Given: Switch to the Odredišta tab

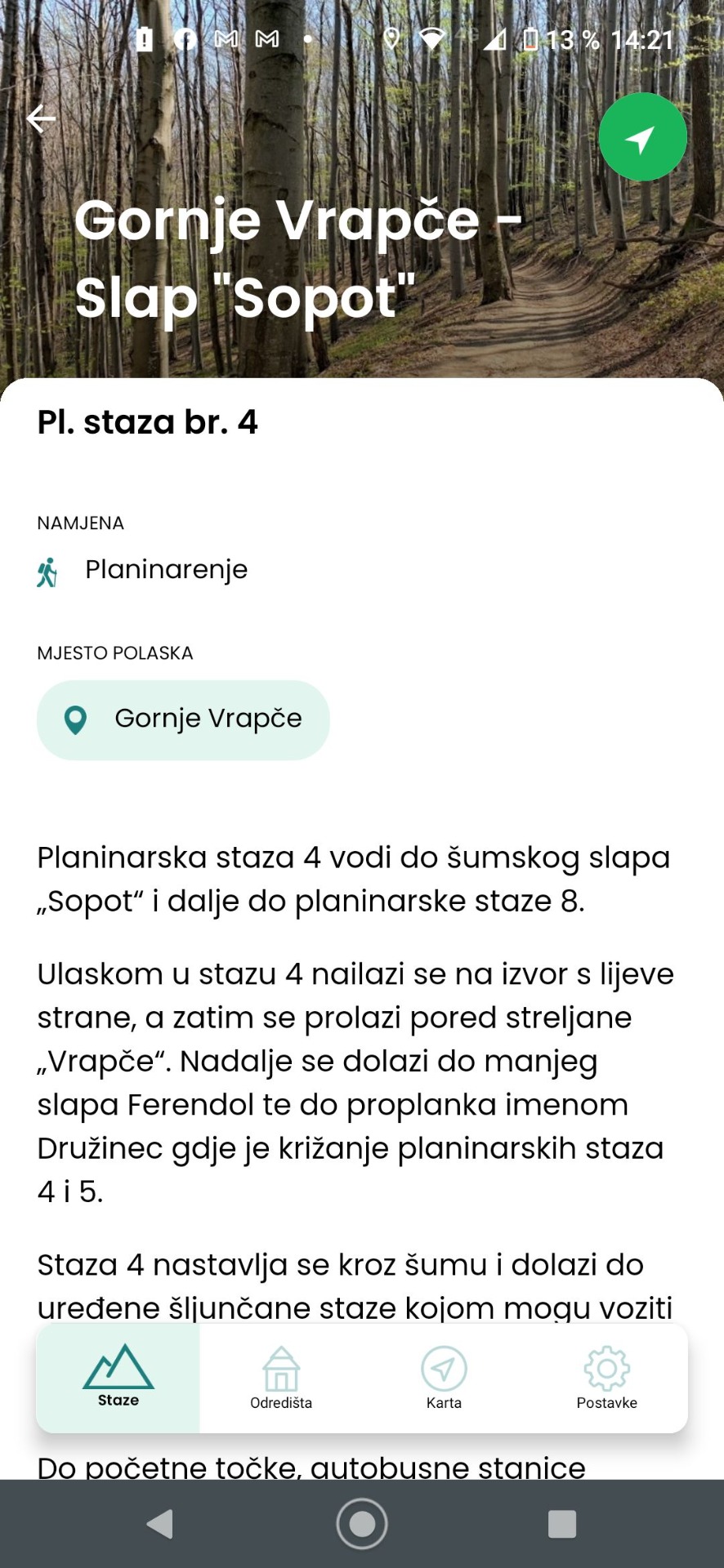Looking at the screenshot, I should (281, 1377).
